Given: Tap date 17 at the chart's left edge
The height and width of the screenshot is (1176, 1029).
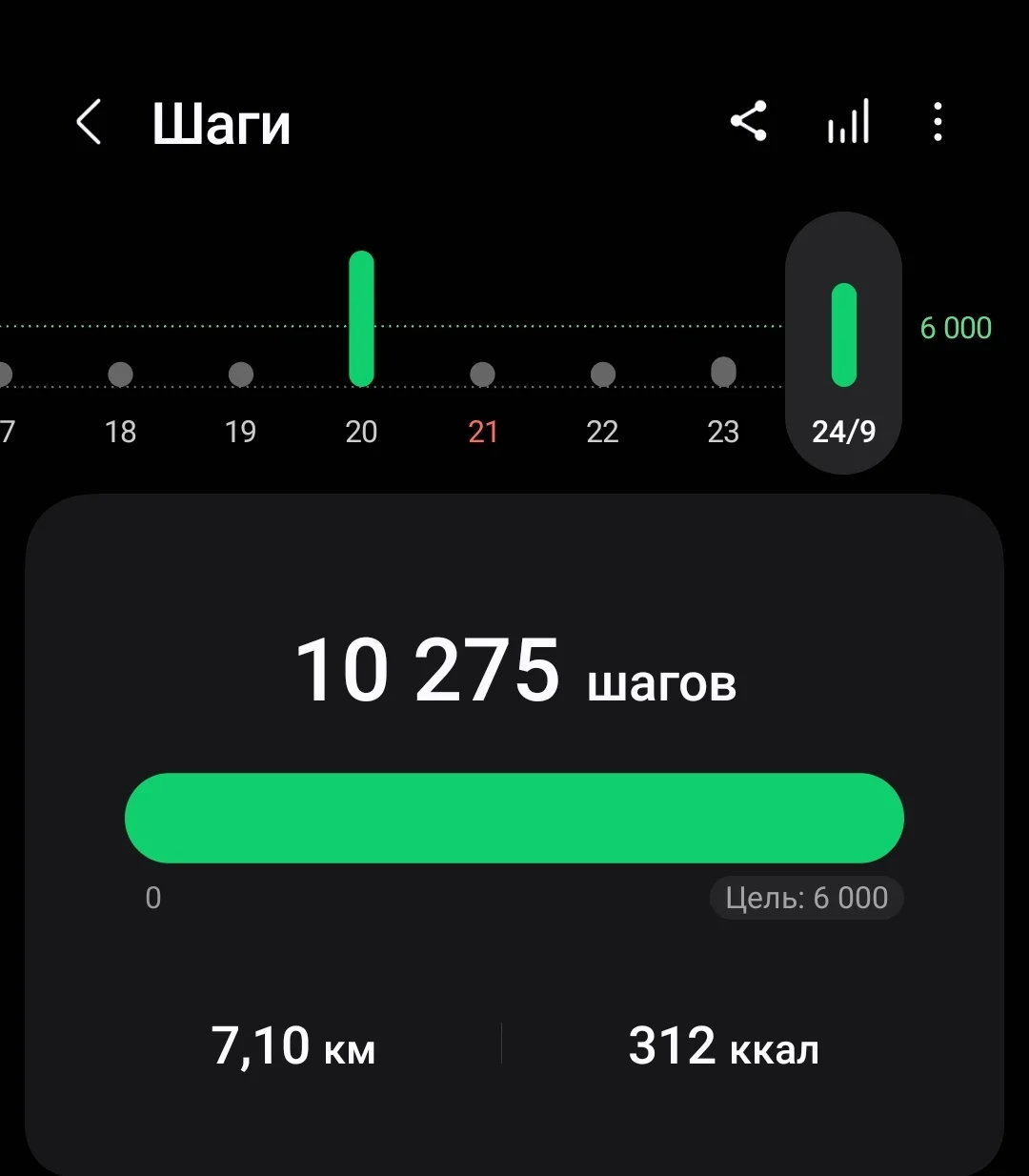Looking at the screenshot, I should [8, 432].
